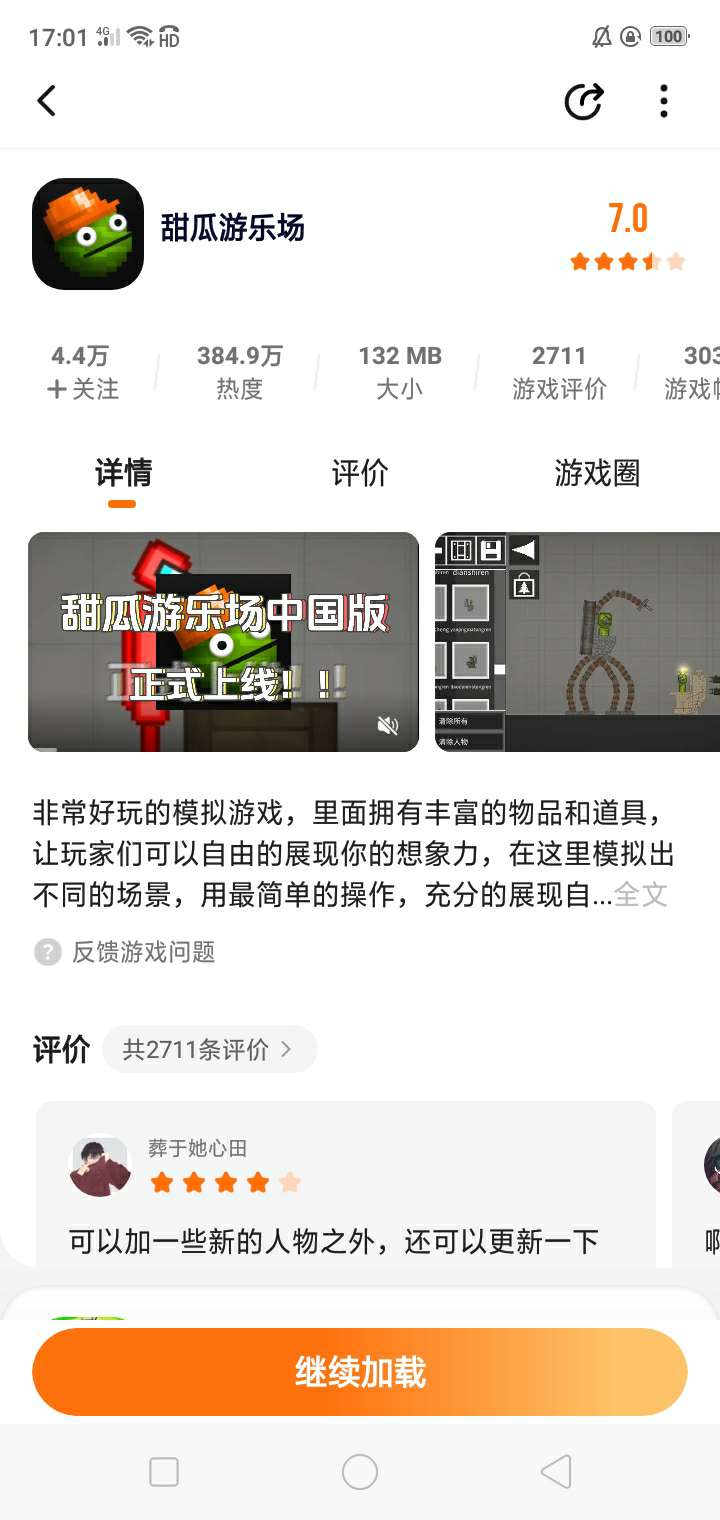
Task: Play the 甜瓜游乐场中国版 promo video
Action: click(223, 641)
